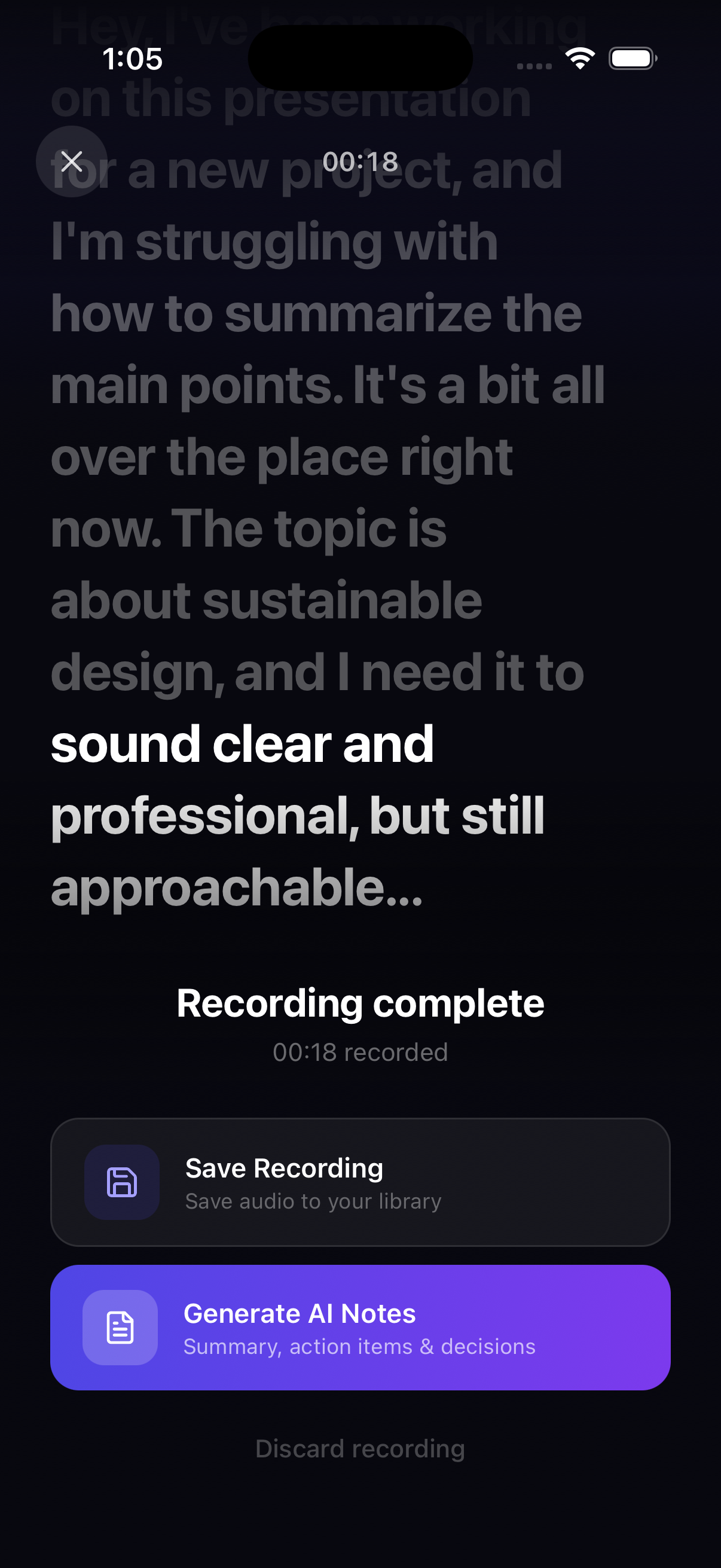This screenshot has height=1568, width=721.
Task: Select the save icon inside Save Recording
Action: [x=122, y=1182]
